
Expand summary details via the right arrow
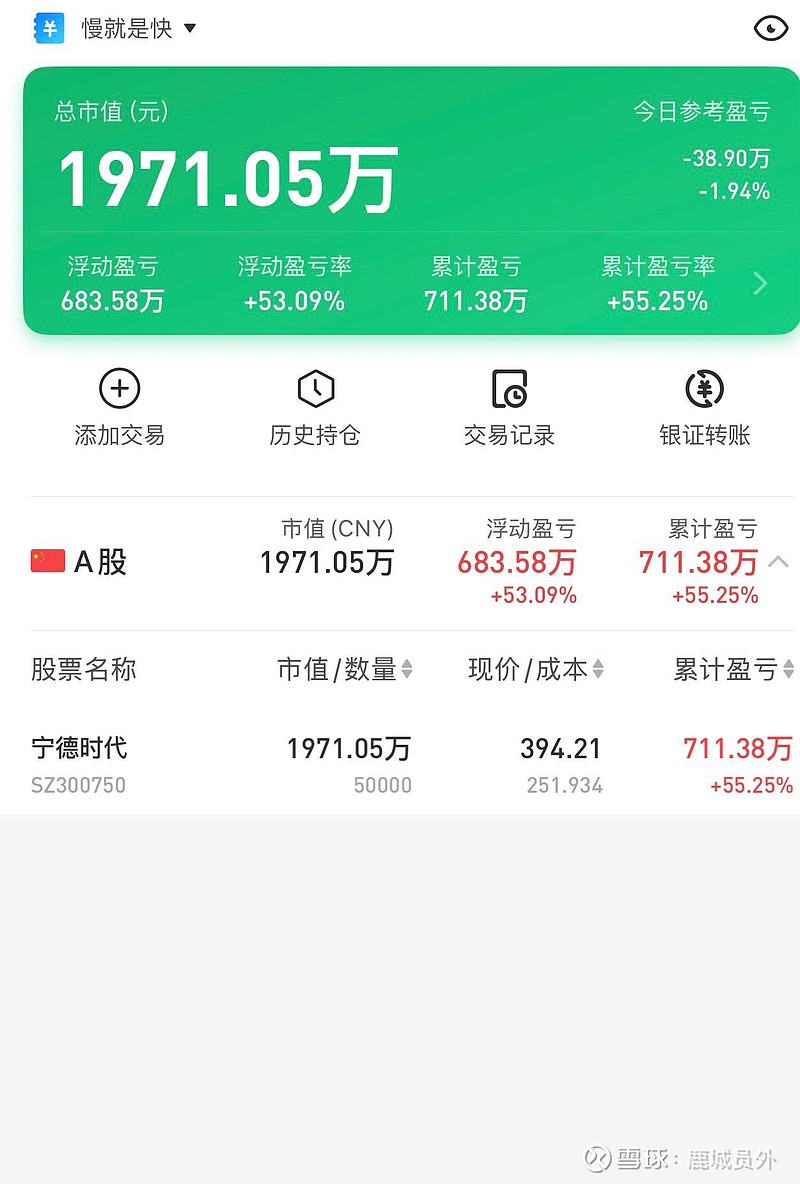click(x=761, y=283)
